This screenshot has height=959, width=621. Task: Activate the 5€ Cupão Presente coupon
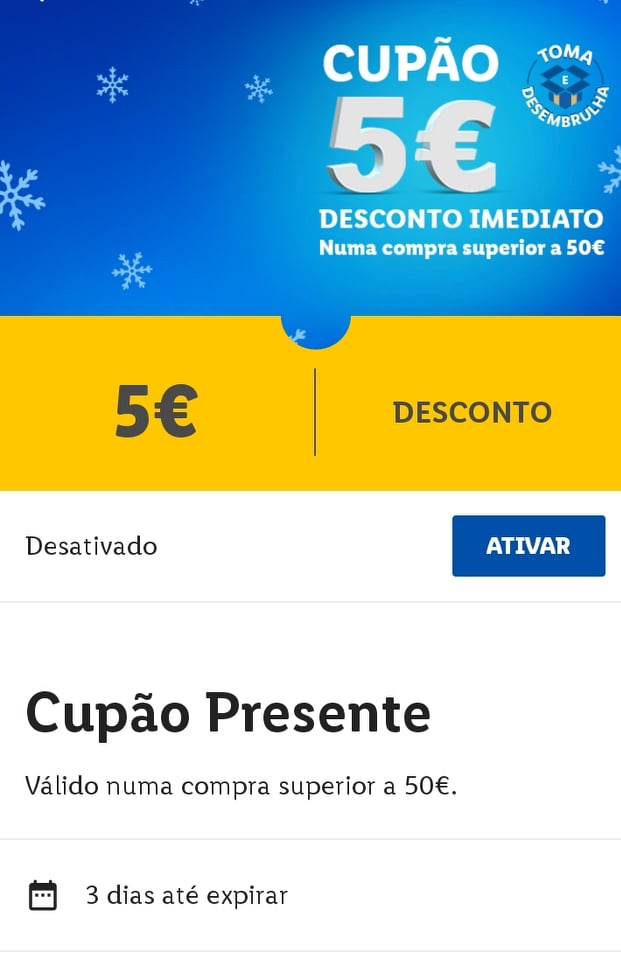click(x=528, y=546)
